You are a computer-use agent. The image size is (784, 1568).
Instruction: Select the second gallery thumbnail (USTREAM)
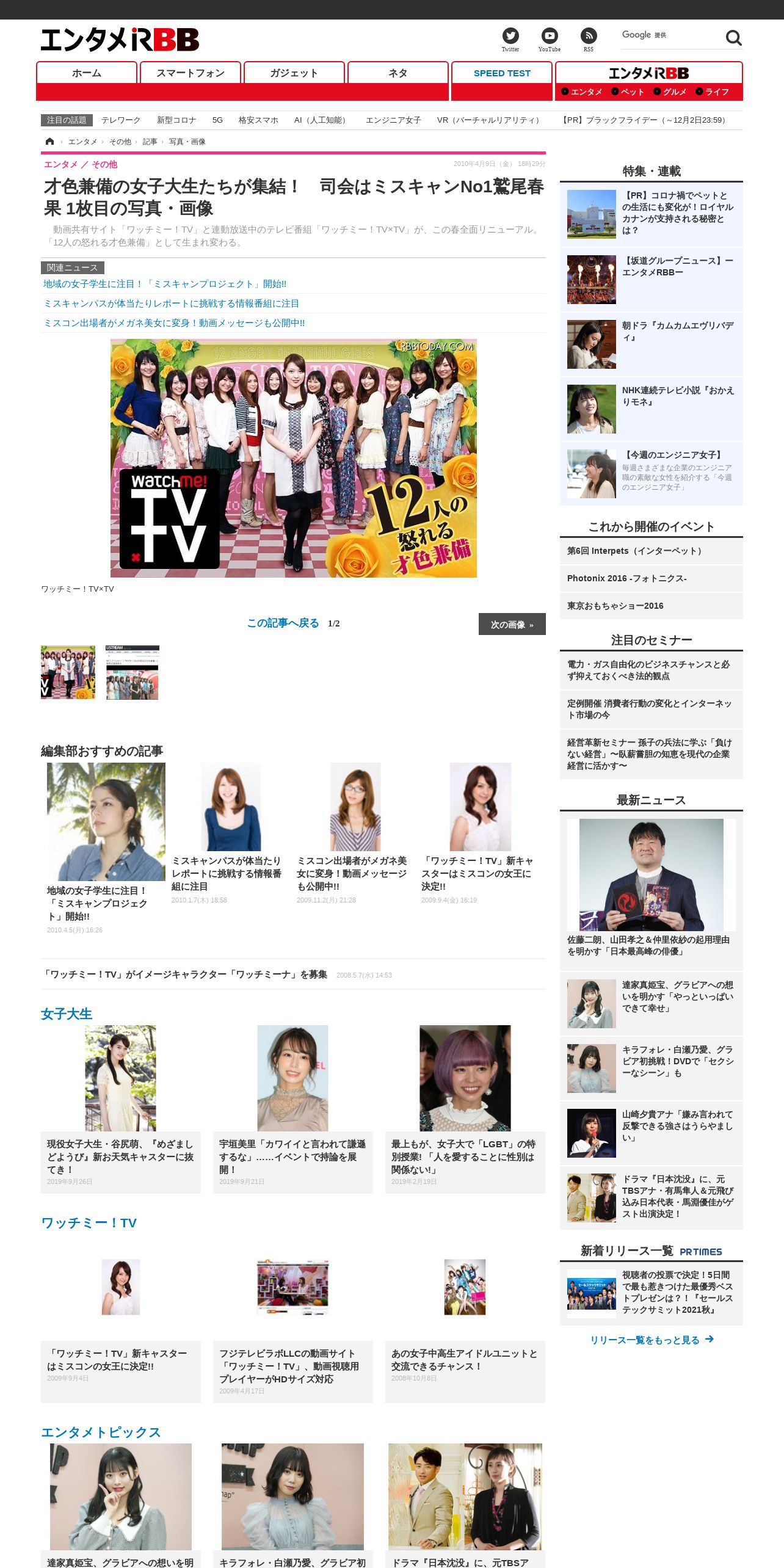click(132, 672)
